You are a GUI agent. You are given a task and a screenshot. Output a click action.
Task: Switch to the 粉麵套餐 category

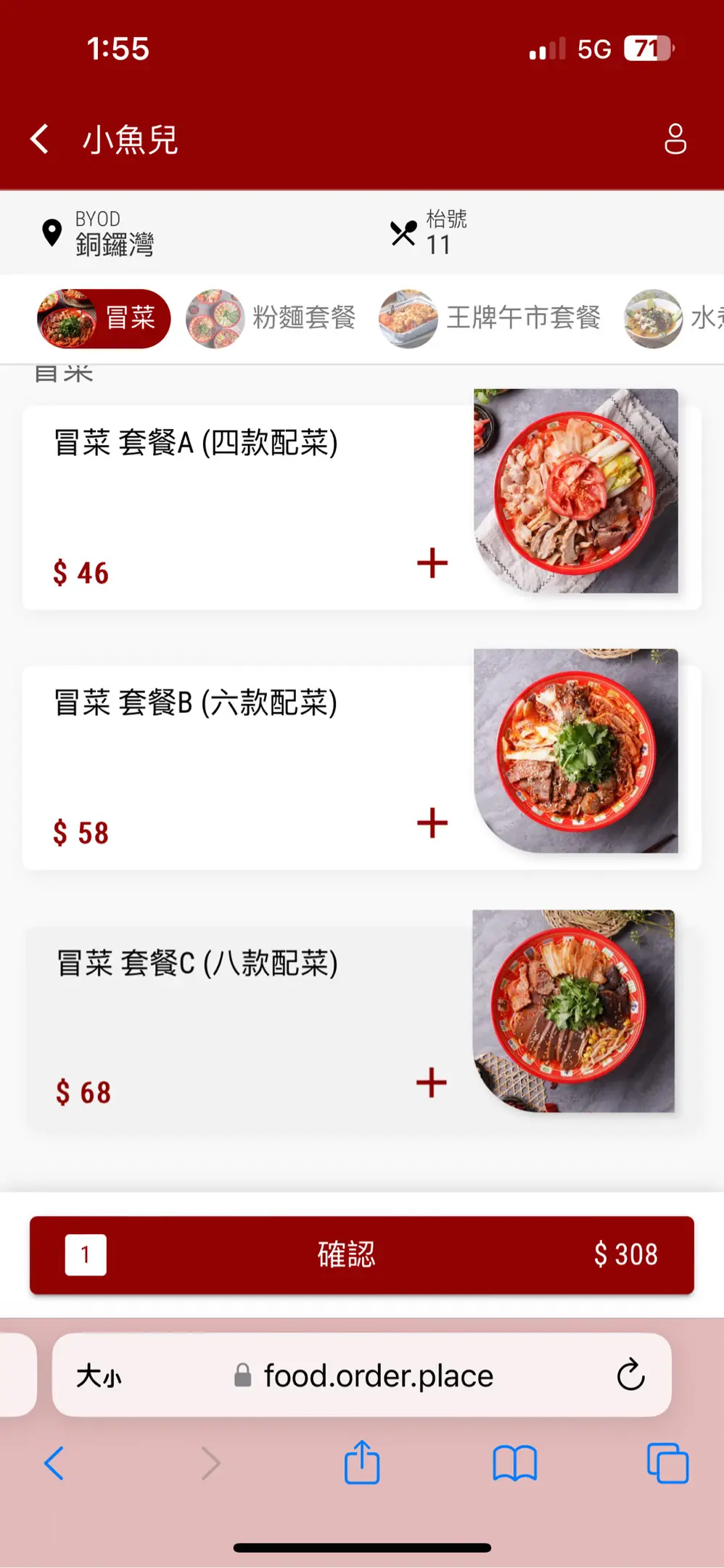(x=271, y=319)
